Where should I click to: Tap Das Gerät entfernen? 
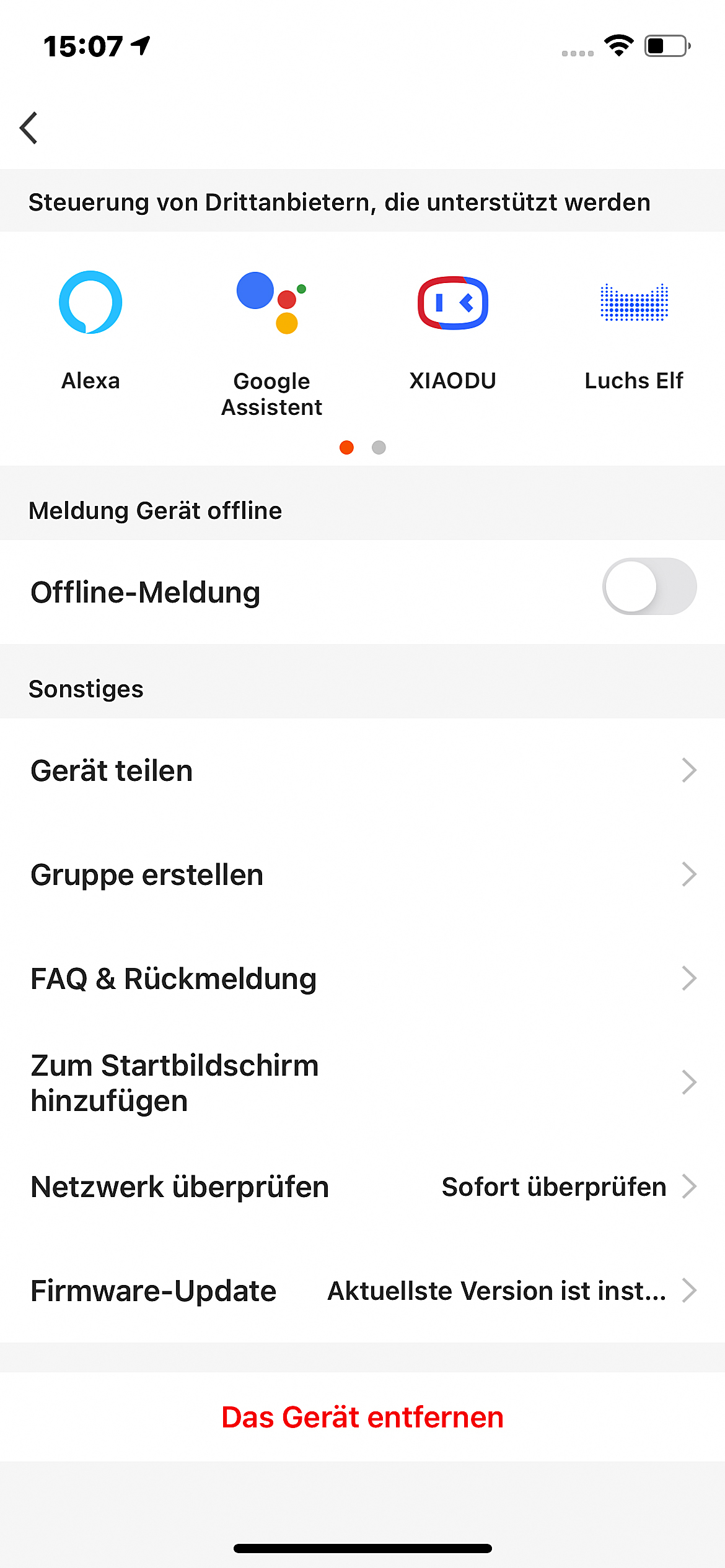click(362, 1417)
